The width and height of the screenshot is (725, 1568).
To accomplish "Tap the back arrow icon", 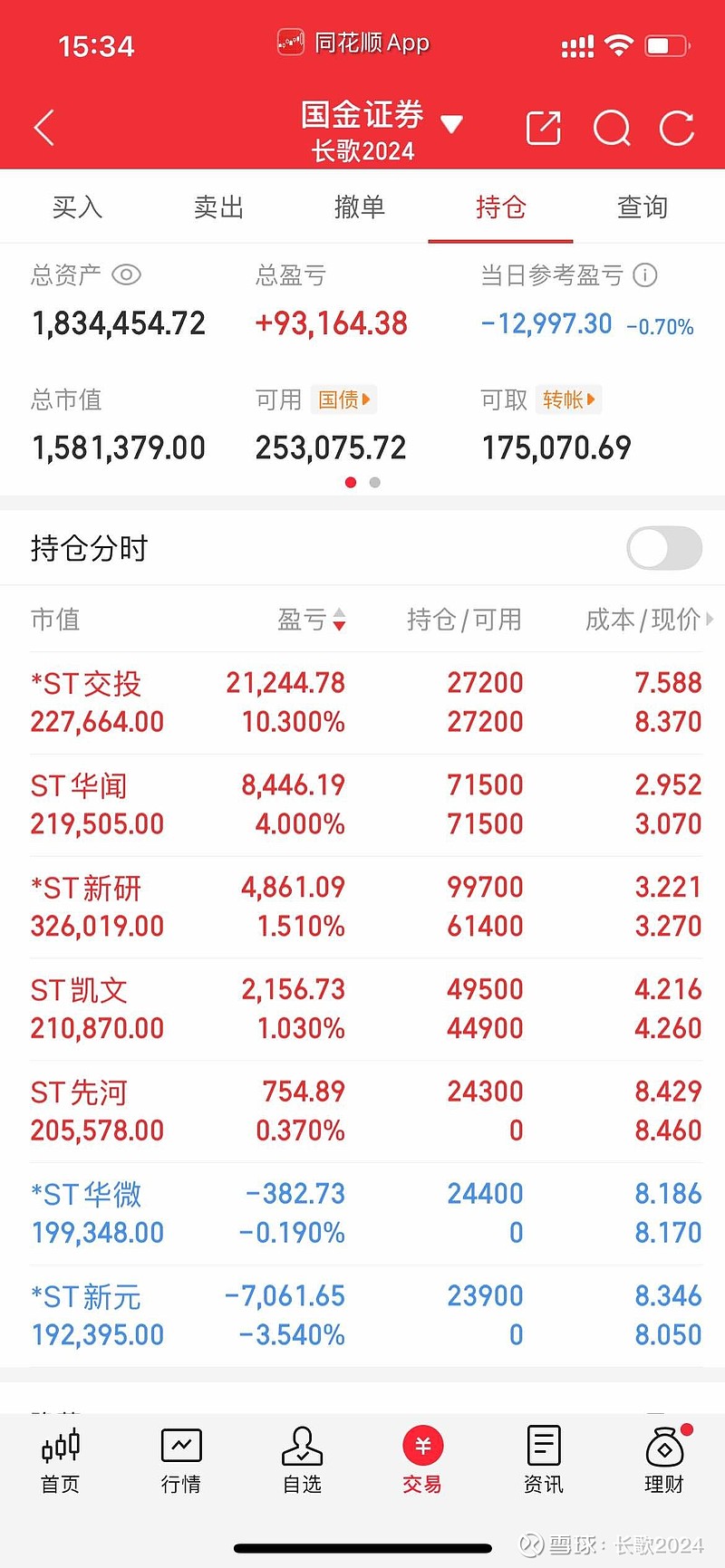I will tap(43, 127).
